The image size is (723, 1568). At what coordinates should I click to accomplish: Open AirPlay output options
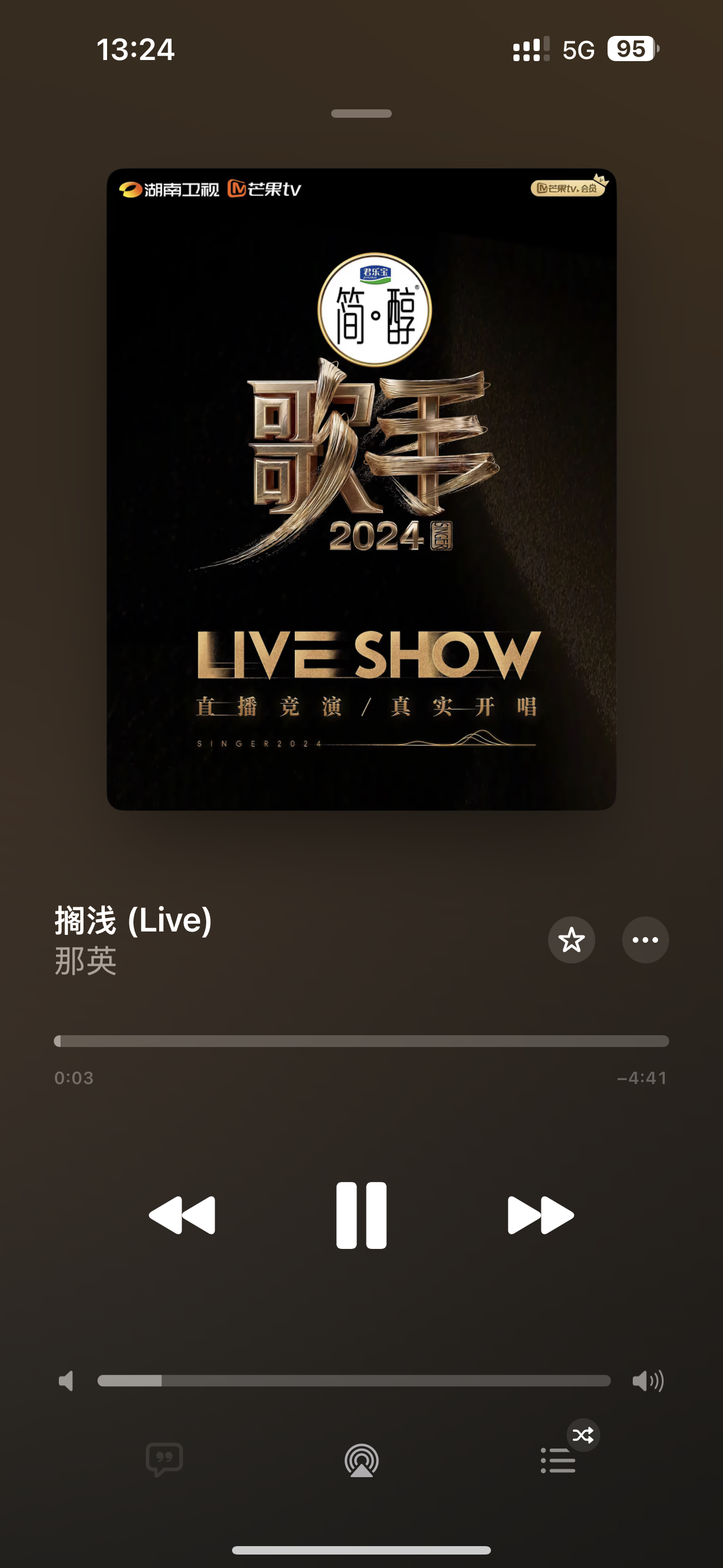click(x=361, y=1460)
